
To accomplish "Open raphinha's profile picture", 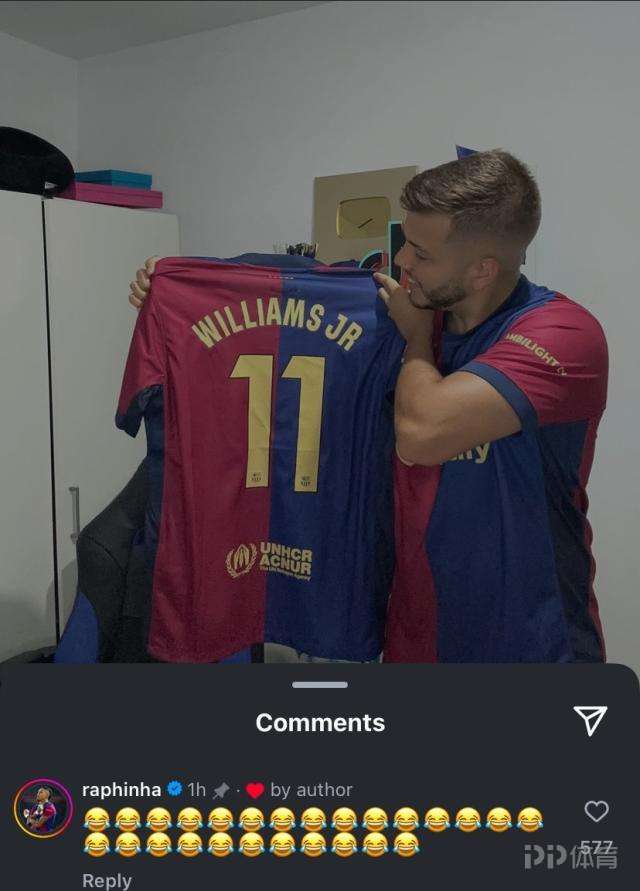I will tap(43, 808).
